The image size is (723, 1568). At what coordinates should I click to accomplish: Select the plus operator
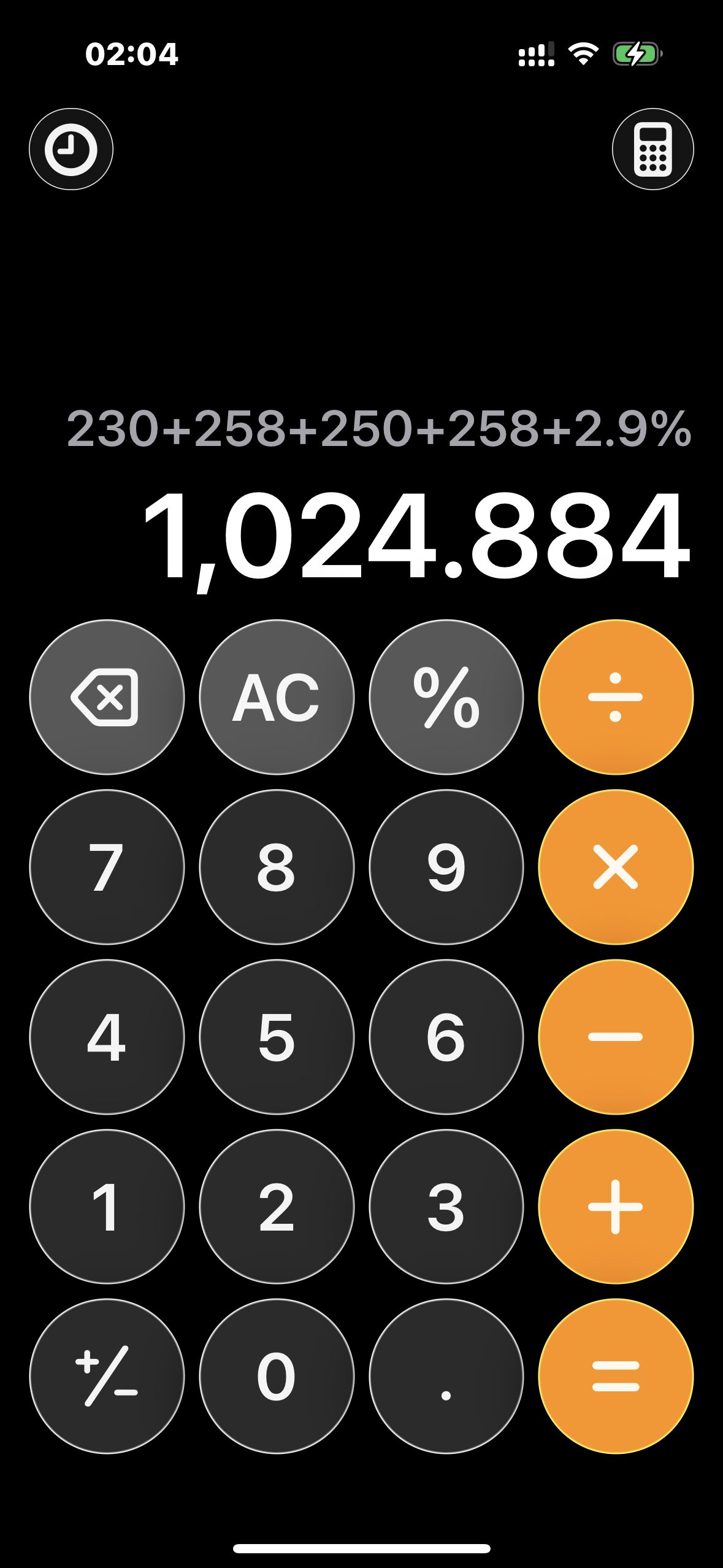click(616, 1207)
